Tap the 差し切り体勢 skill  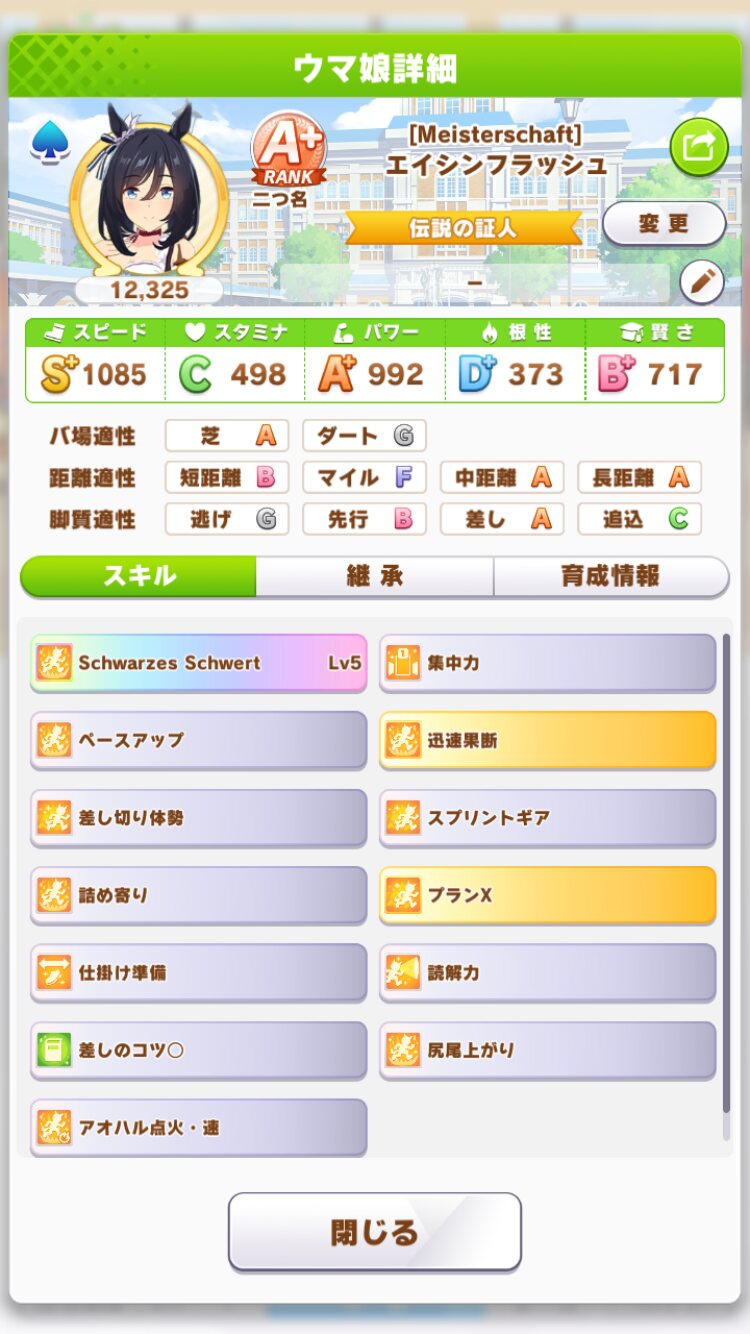click(198, 817)
